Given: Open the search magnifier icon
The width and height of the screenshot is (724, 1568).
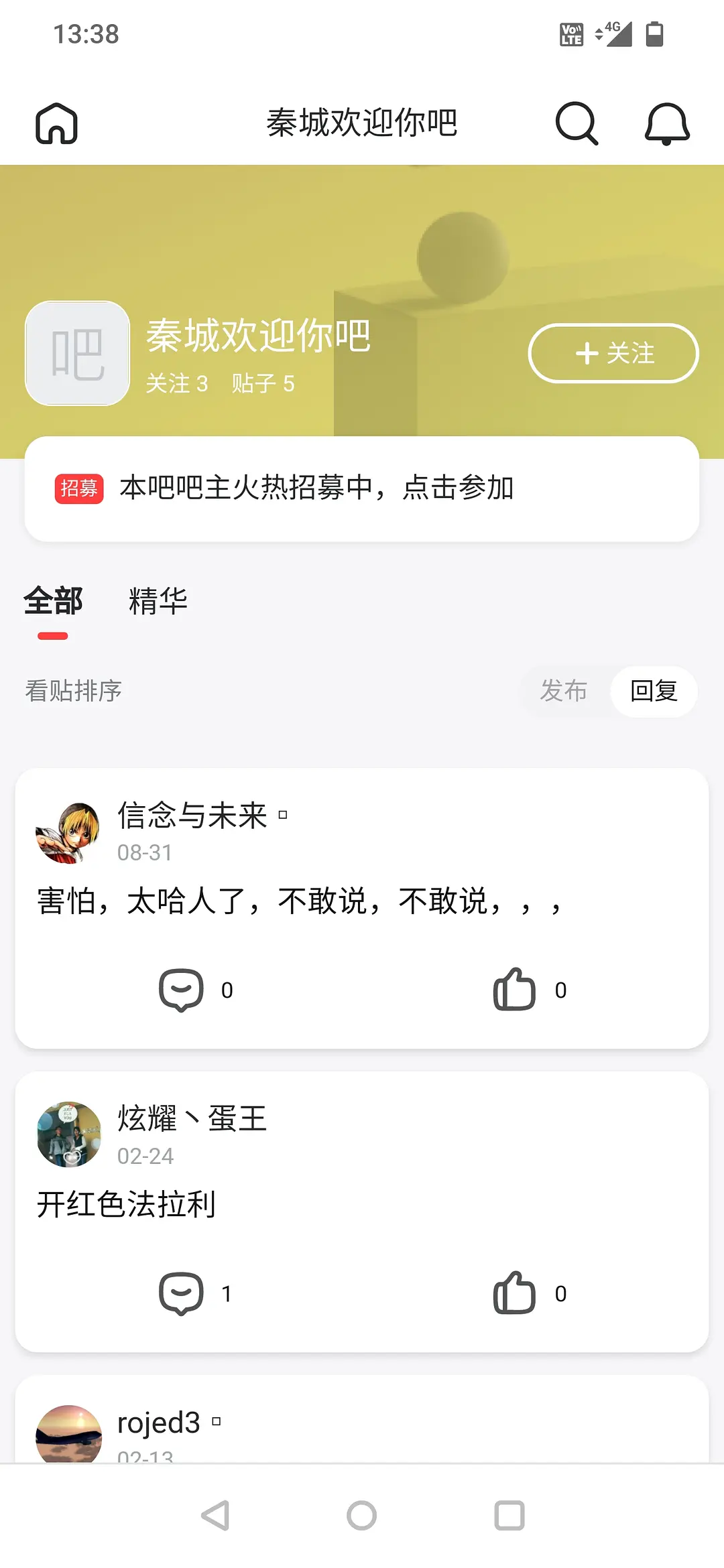Looking at the screenshot, I should pos(577,124).
